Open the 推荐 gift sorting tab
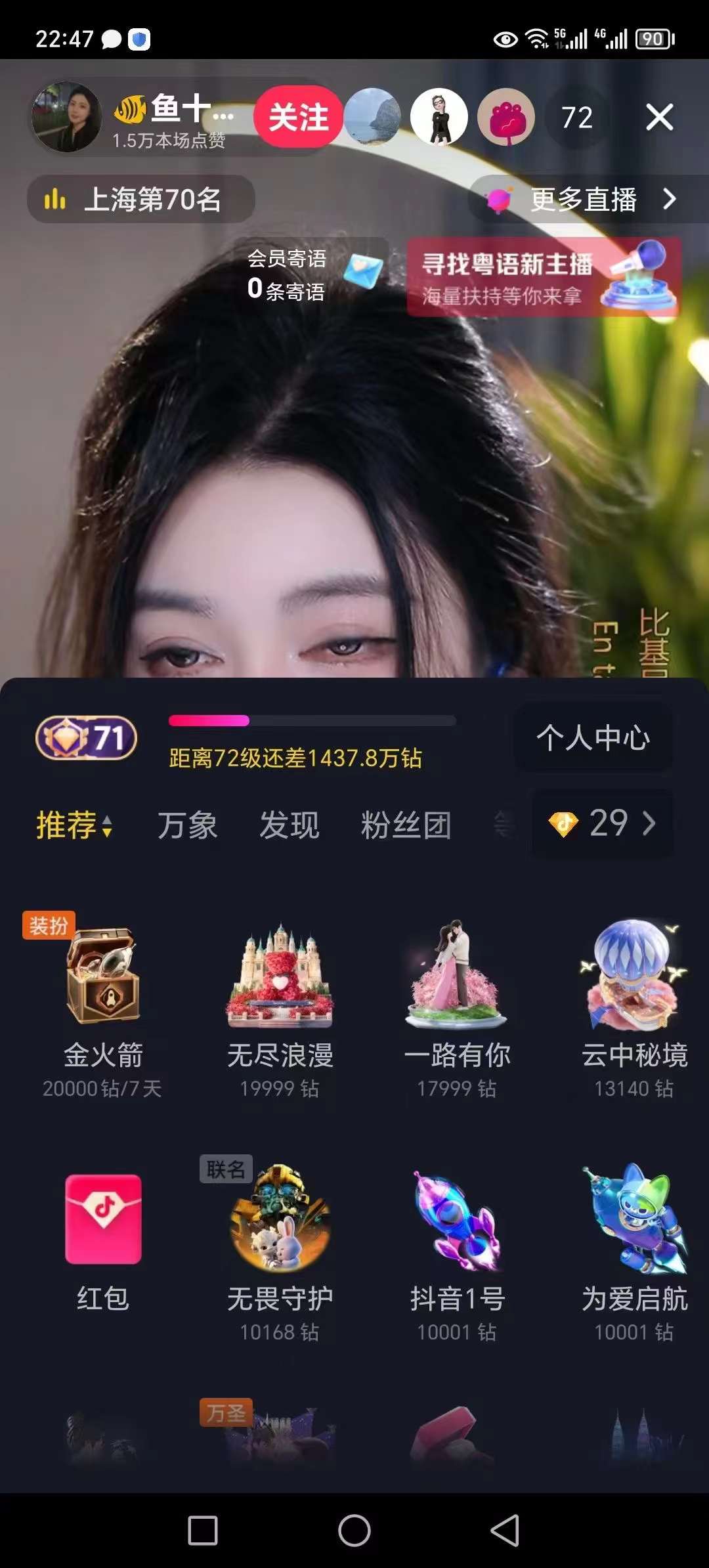Screen dimensions: 709x1568 point(74,825)
